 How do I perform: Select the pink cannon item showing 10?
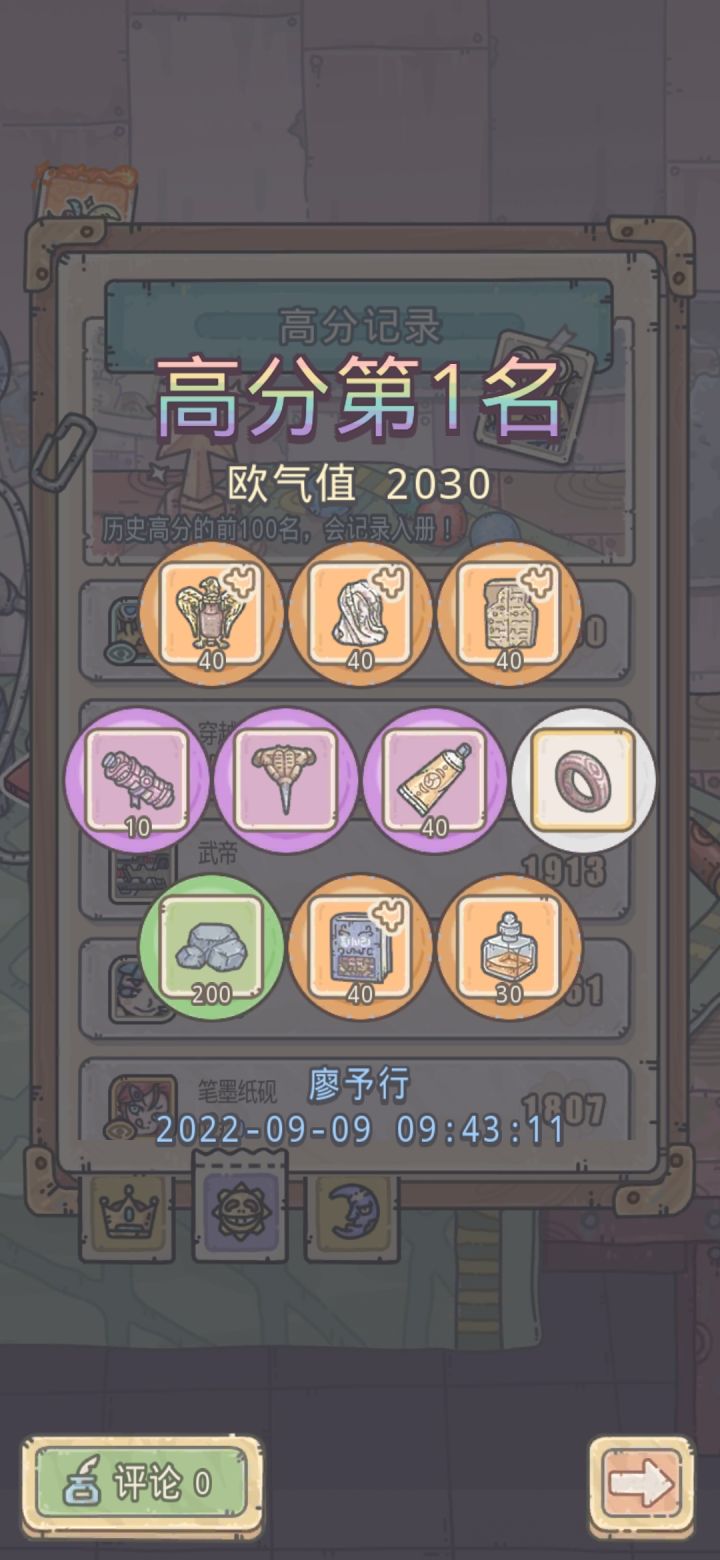(135, 782)
